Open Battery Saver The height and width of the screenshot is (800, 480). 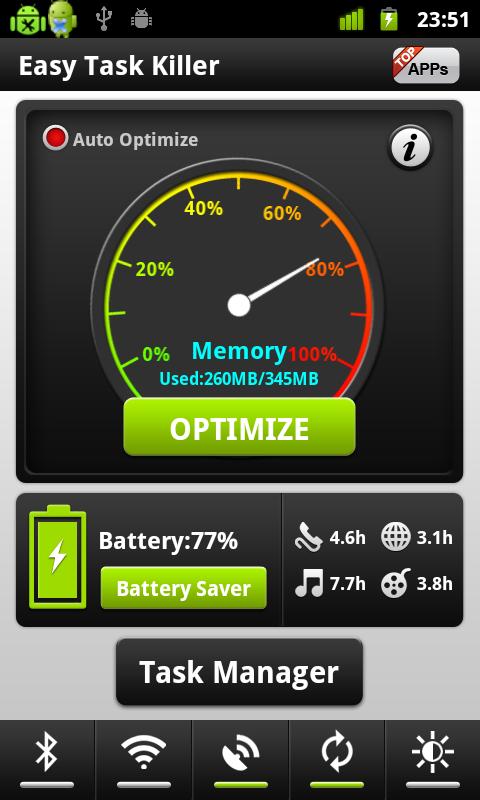click(184, 588)
